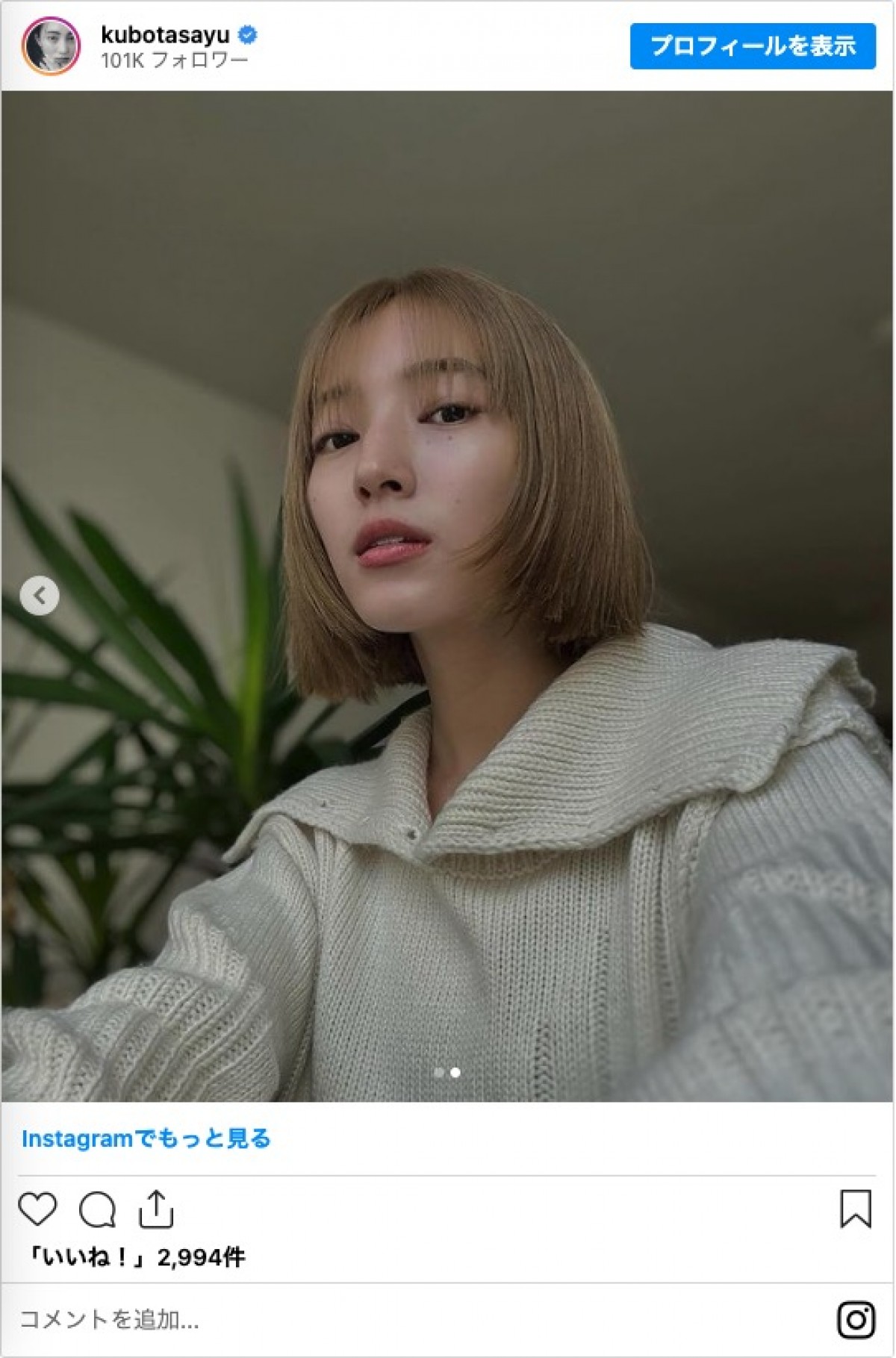This screenshot has height=1358, width=896.
Task: Open the Instagramでもっと見る link
Action: point(146,1139)
